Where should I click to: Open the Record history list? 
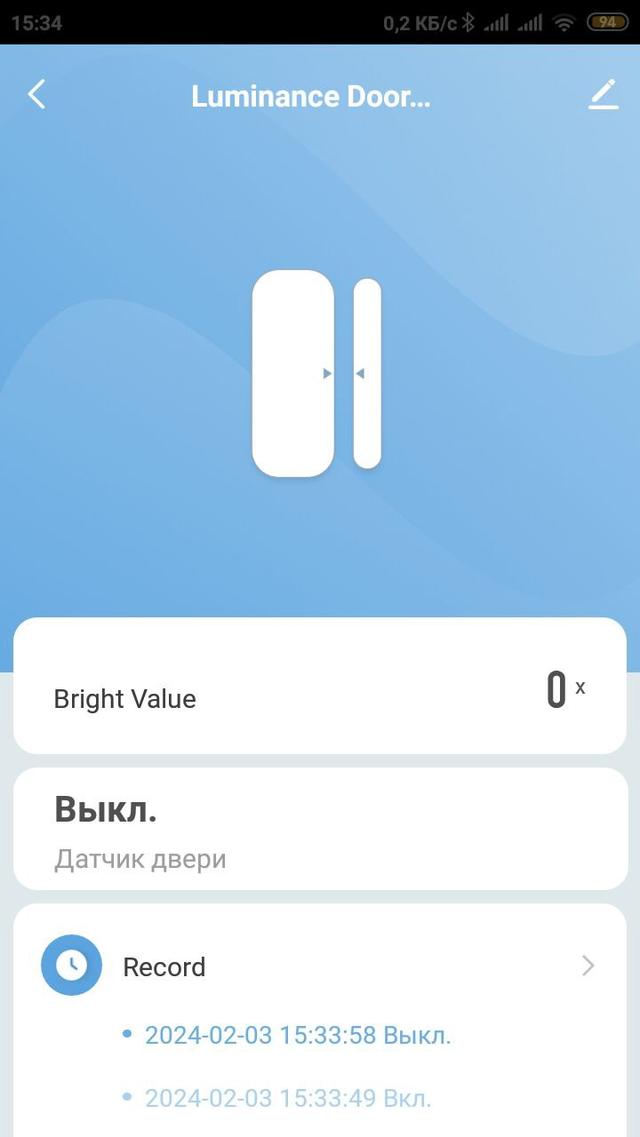point(587,966)
